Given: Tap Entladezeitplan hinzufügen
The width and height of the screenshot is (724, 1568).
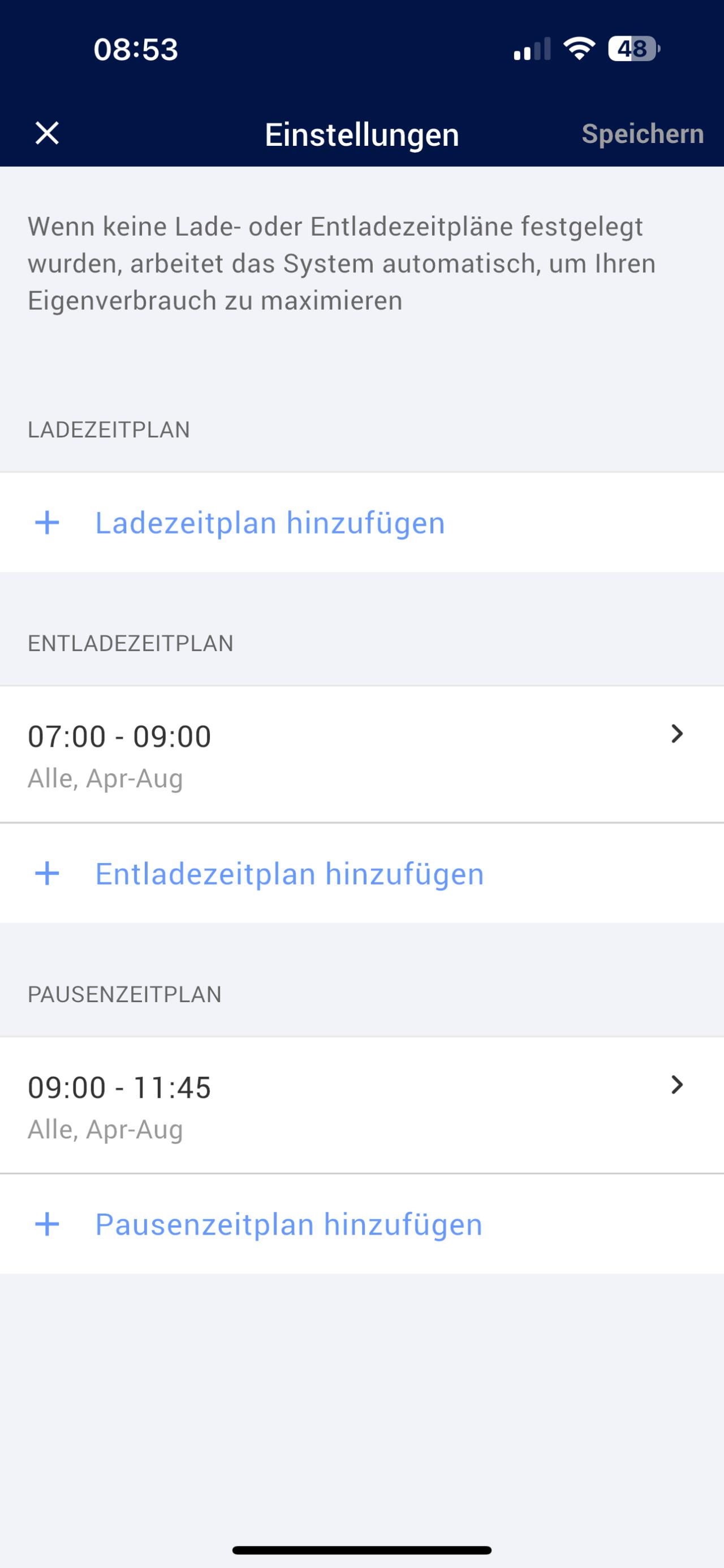Looking at the screenshot, I should (289, 873).
